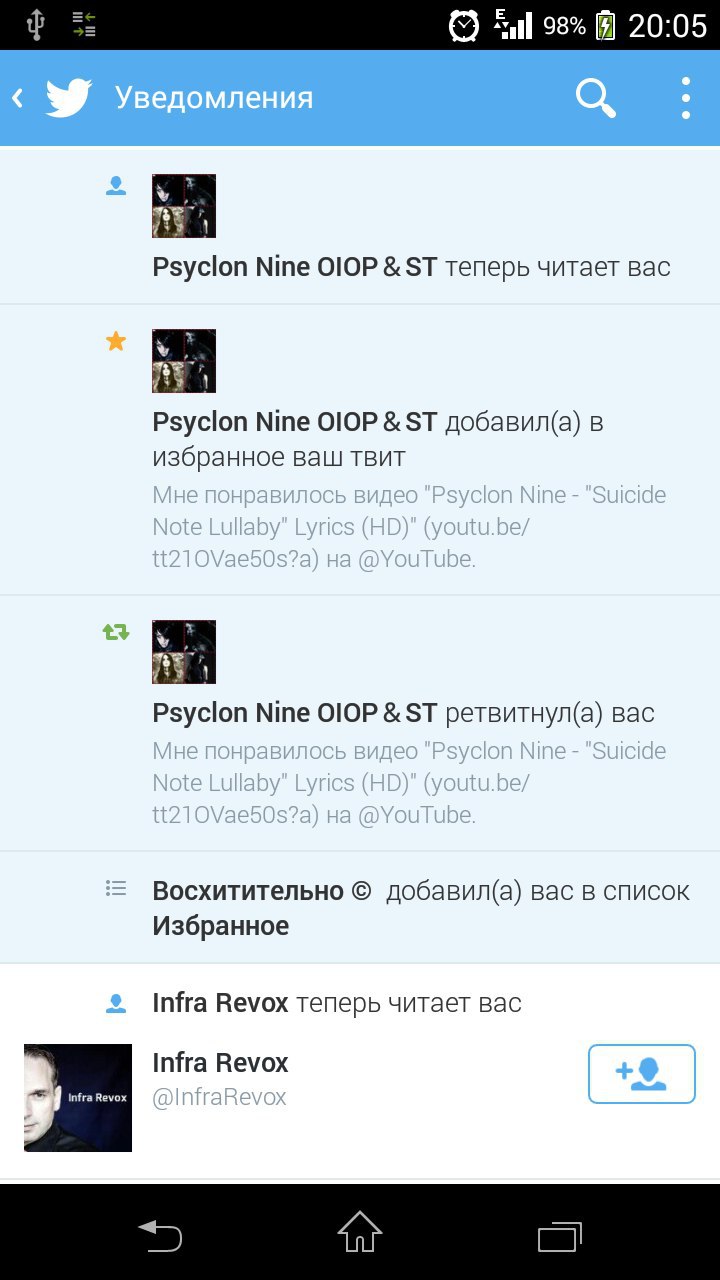Tap the system home button

click(x=360, y=1232)
